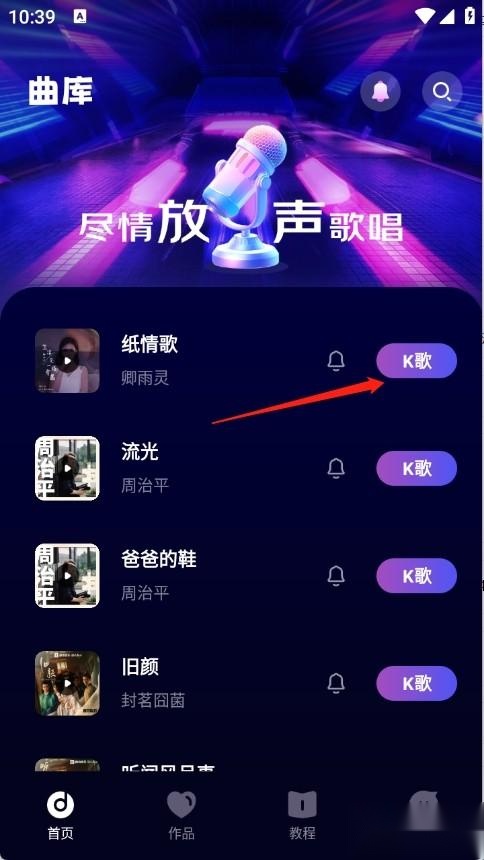Play the 旧颜 cover thumbnail

67,683
